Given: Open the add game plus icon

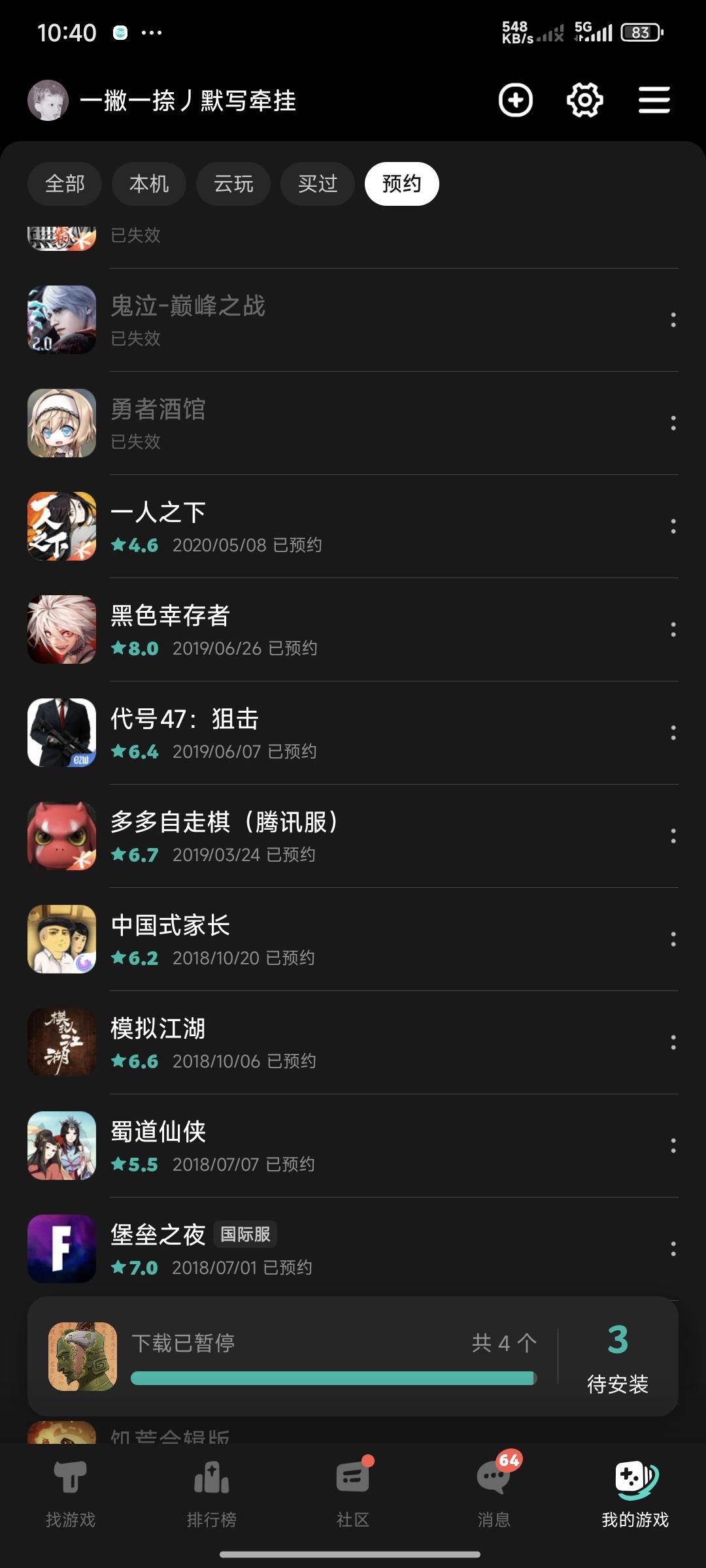Looking at the screenshot, I should coord(516,101).
